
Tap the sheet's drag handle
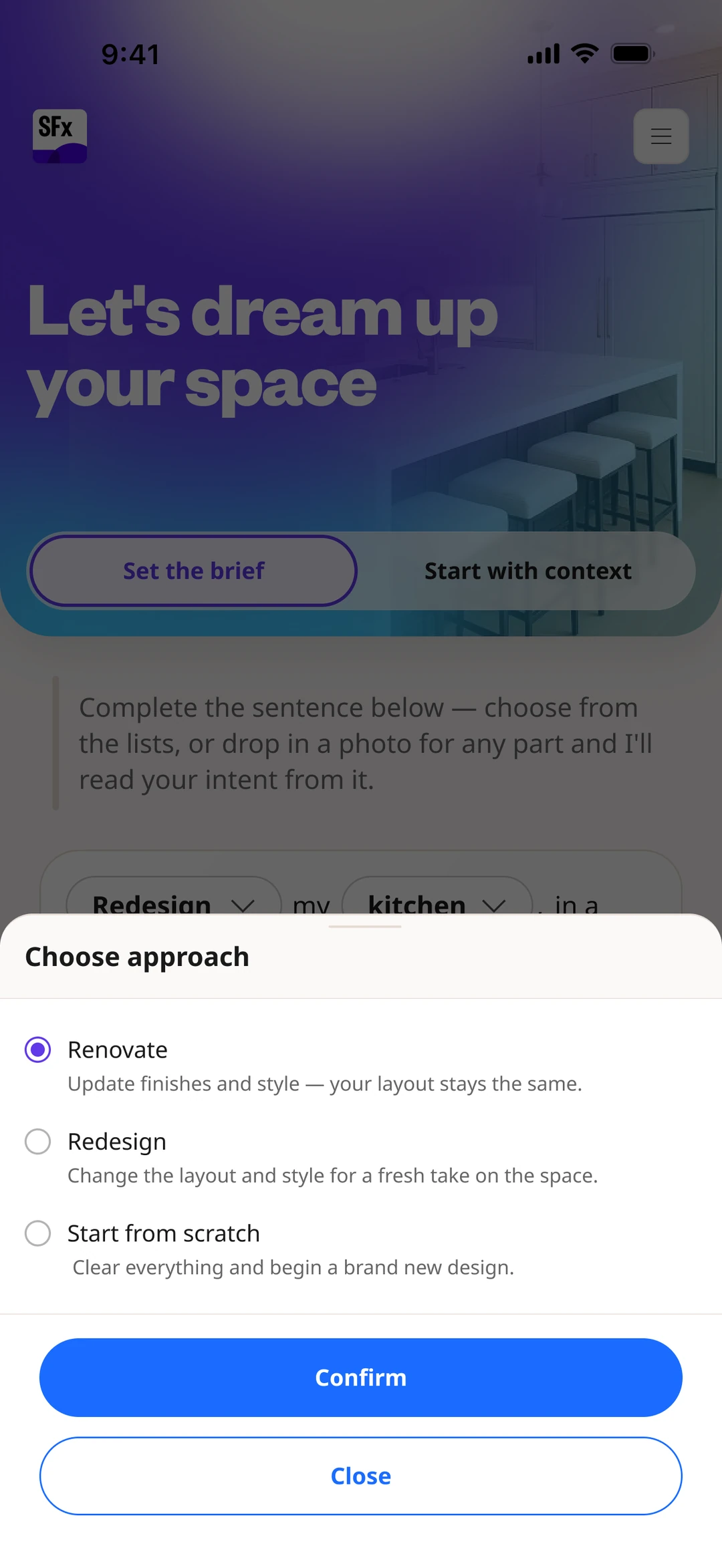point(365,927)
